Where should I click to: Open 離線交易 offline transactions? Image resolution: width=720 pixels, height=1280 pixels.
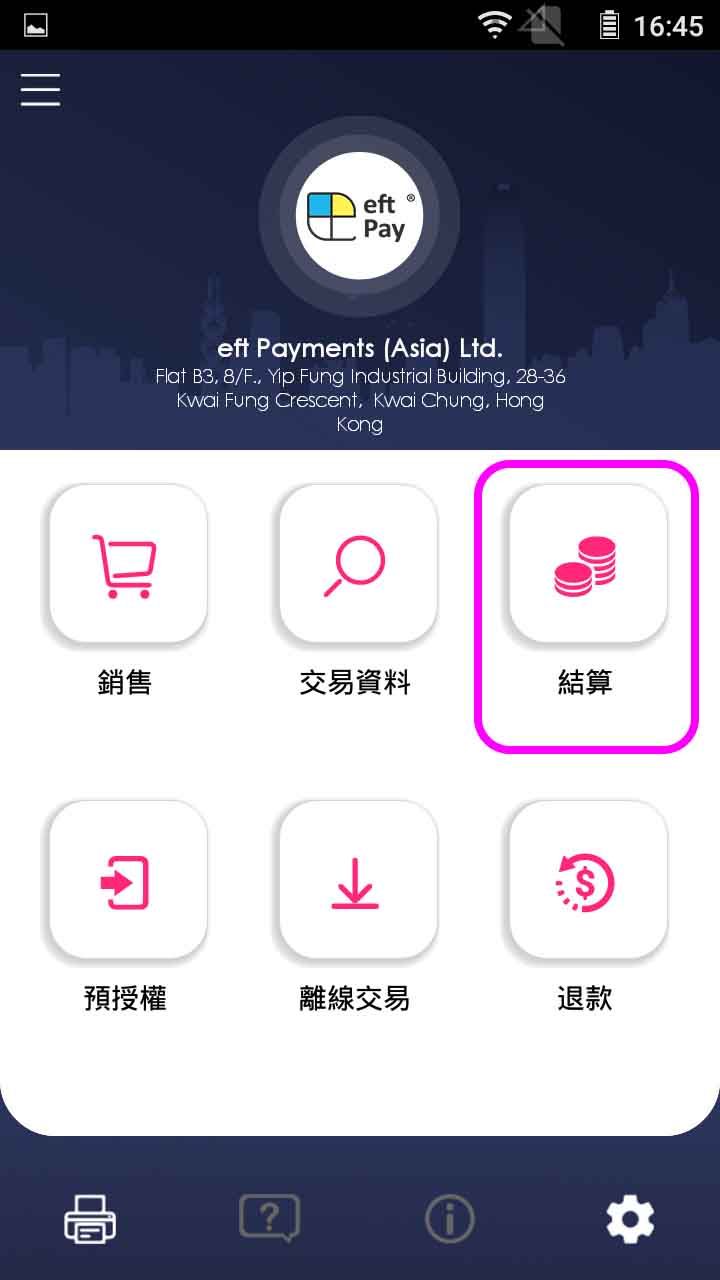click(x=358, y=880)
